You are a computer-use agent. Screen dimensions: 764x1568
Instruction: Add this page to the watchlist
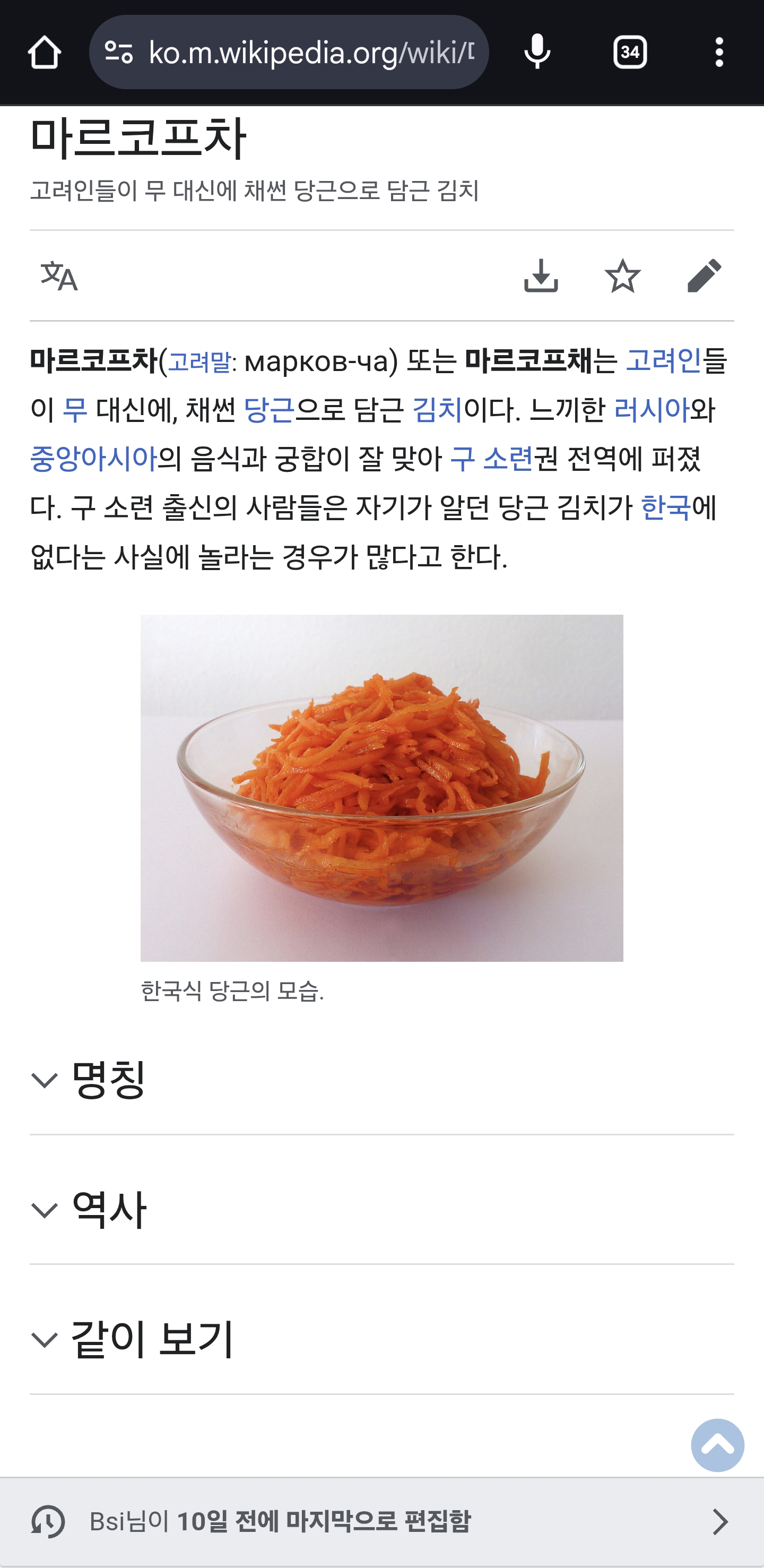622,277
